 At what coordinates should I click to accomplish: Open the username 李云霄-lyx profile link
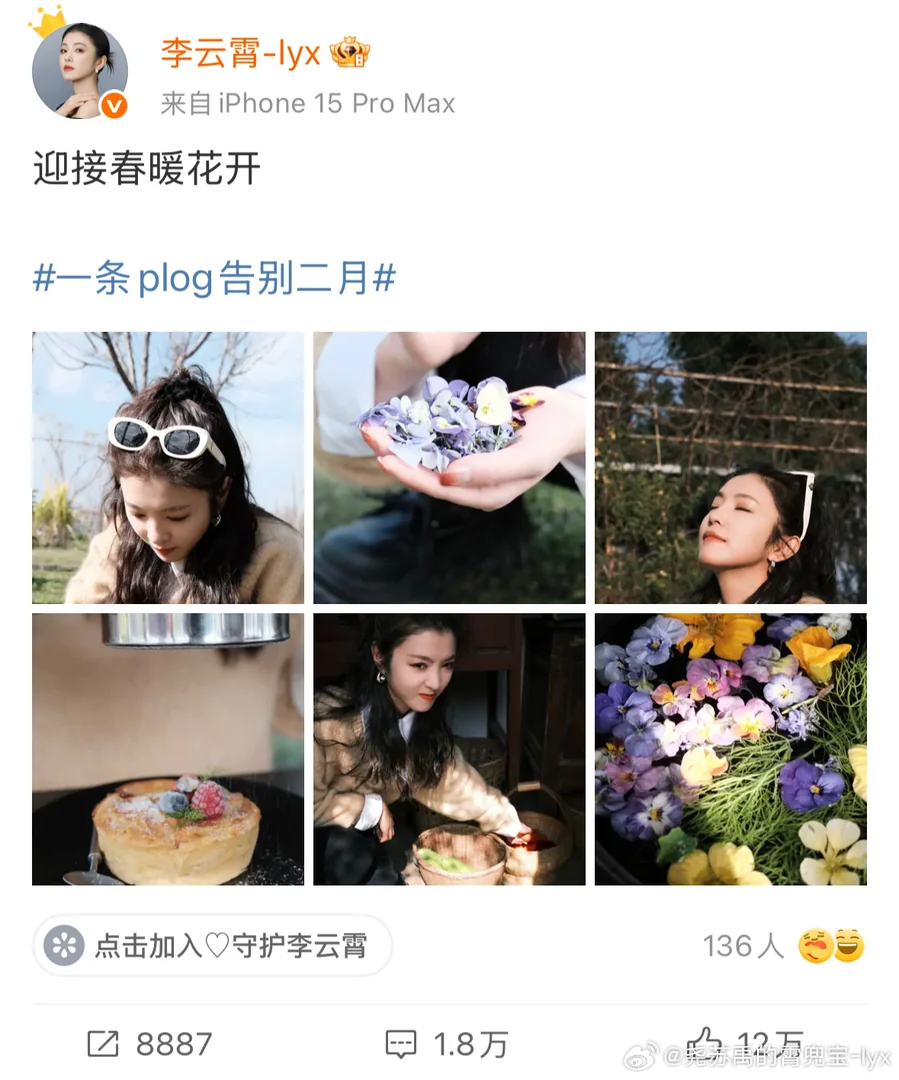[x=241, y=52]
